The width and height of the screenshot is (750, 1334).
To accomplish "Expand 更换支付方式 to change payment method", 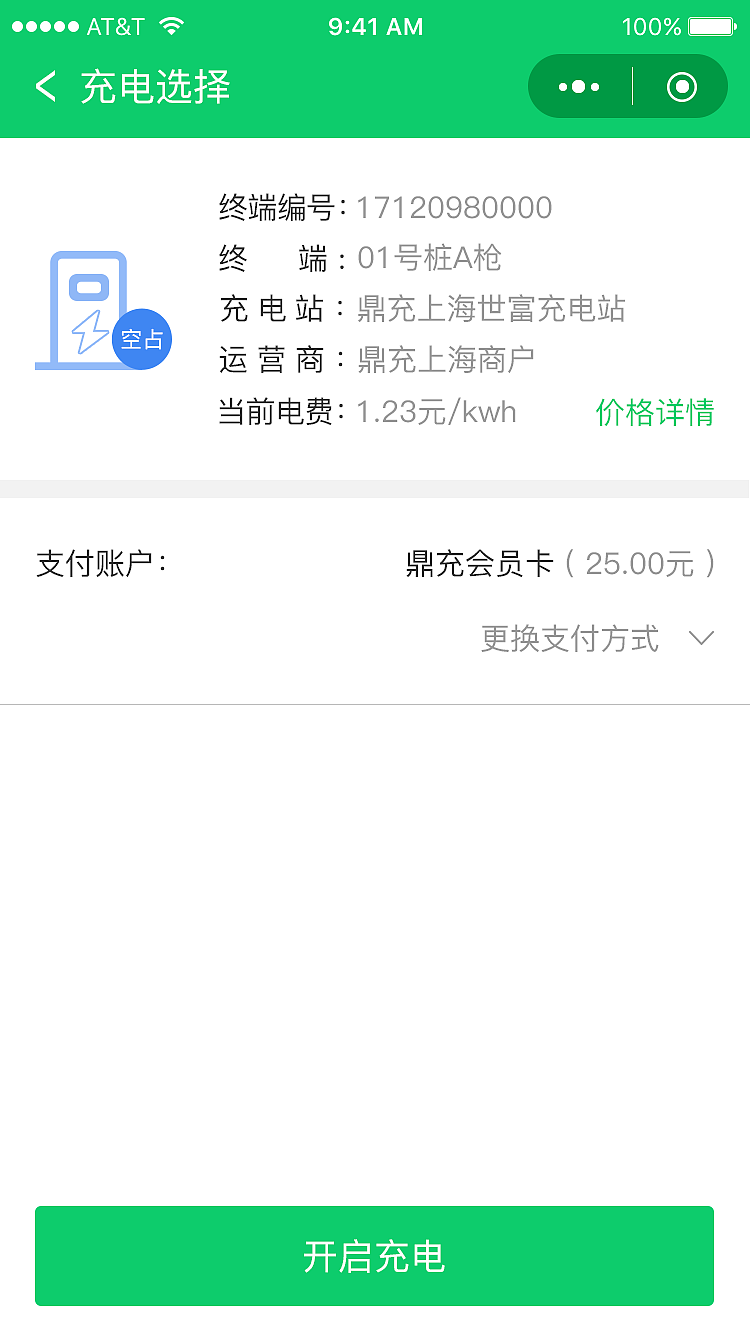I will (571, 638).
